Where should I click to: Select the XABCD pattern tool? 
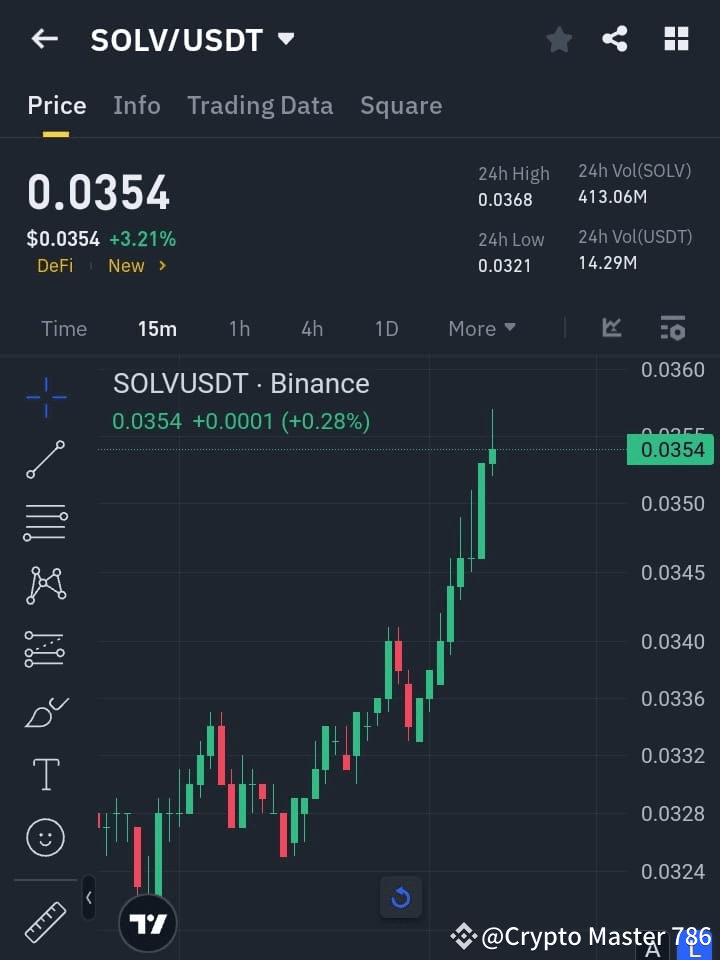(44, 586)
